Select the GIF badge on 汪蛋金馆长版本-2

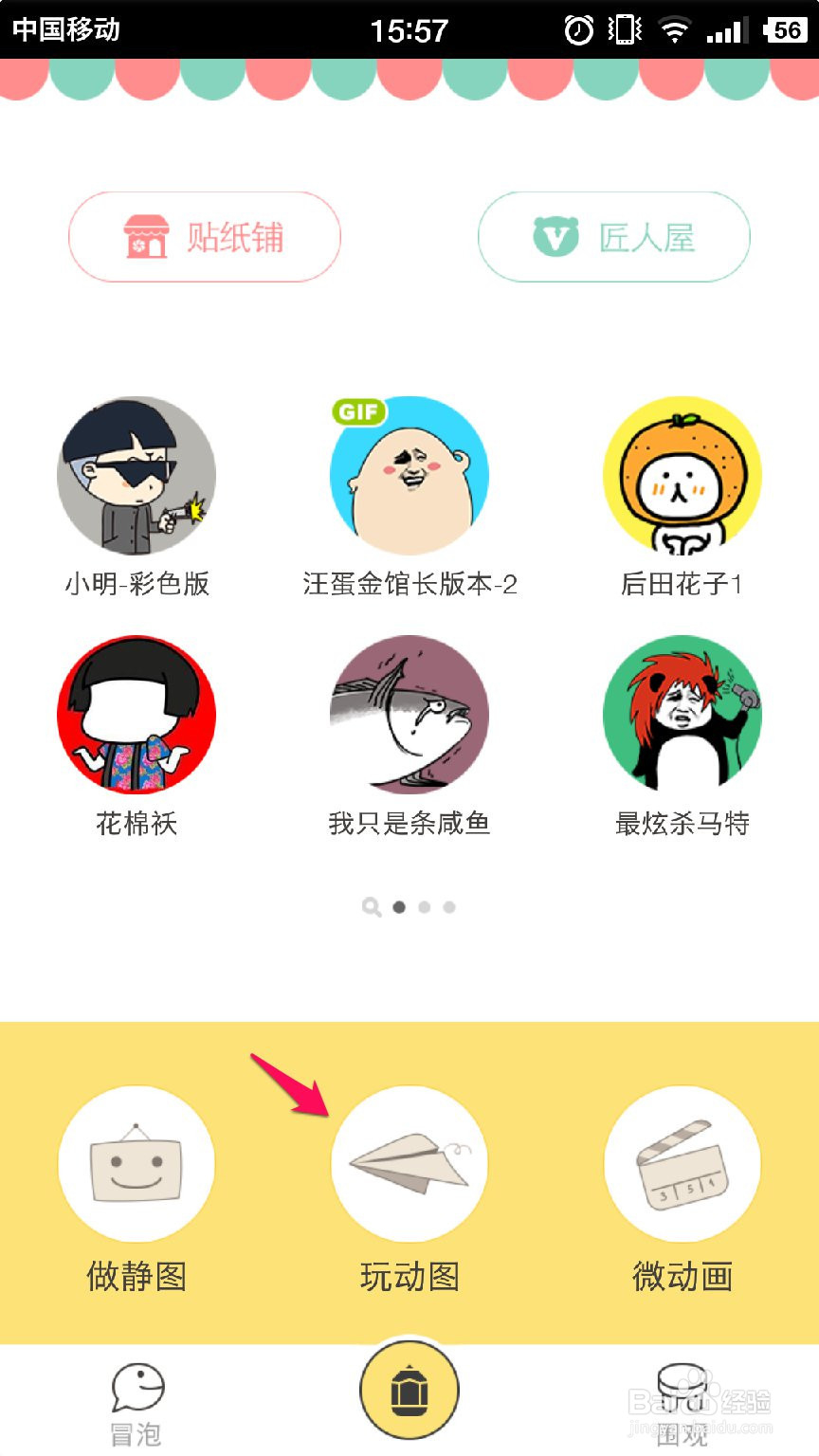[x=357, y=411]
